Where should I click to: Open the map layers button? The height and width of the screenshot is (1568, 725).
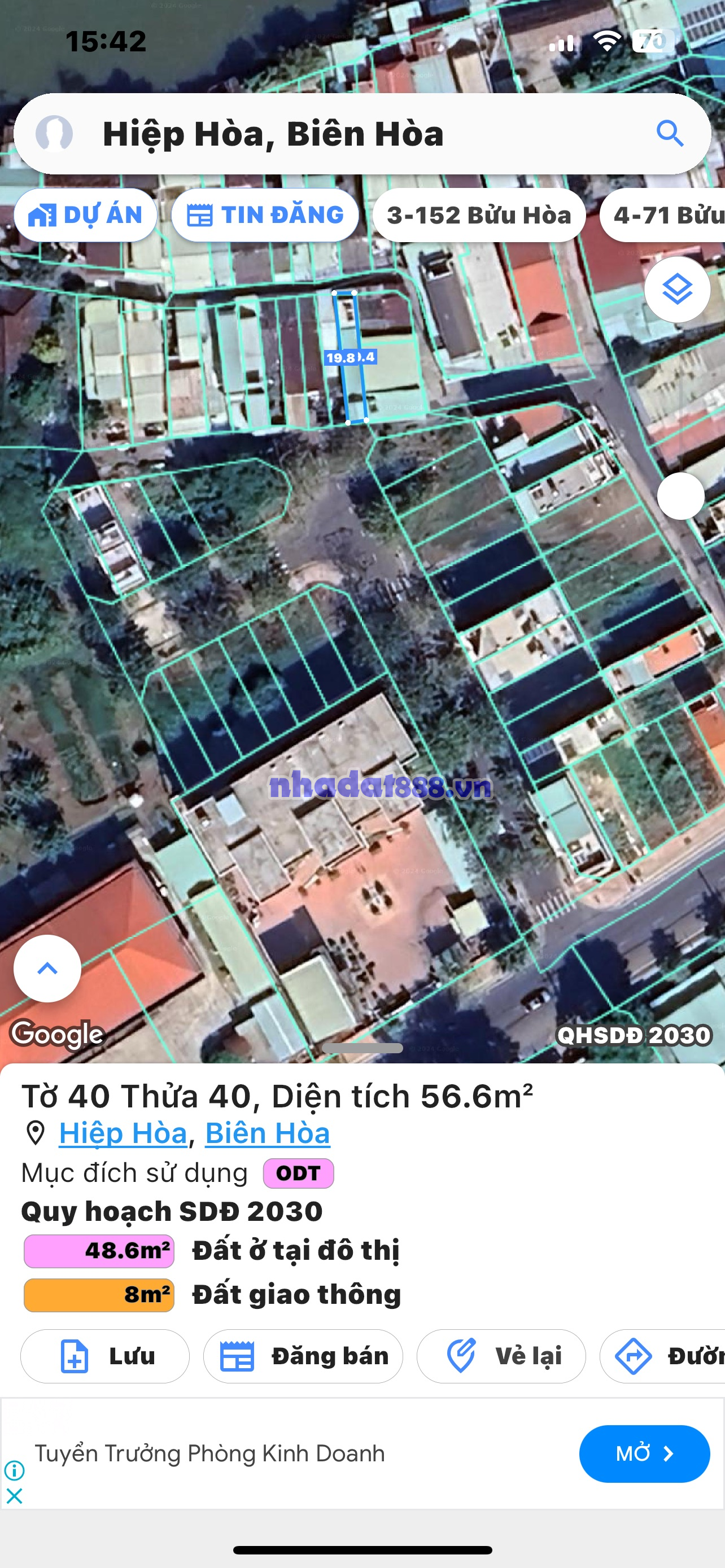coord(677,289)
